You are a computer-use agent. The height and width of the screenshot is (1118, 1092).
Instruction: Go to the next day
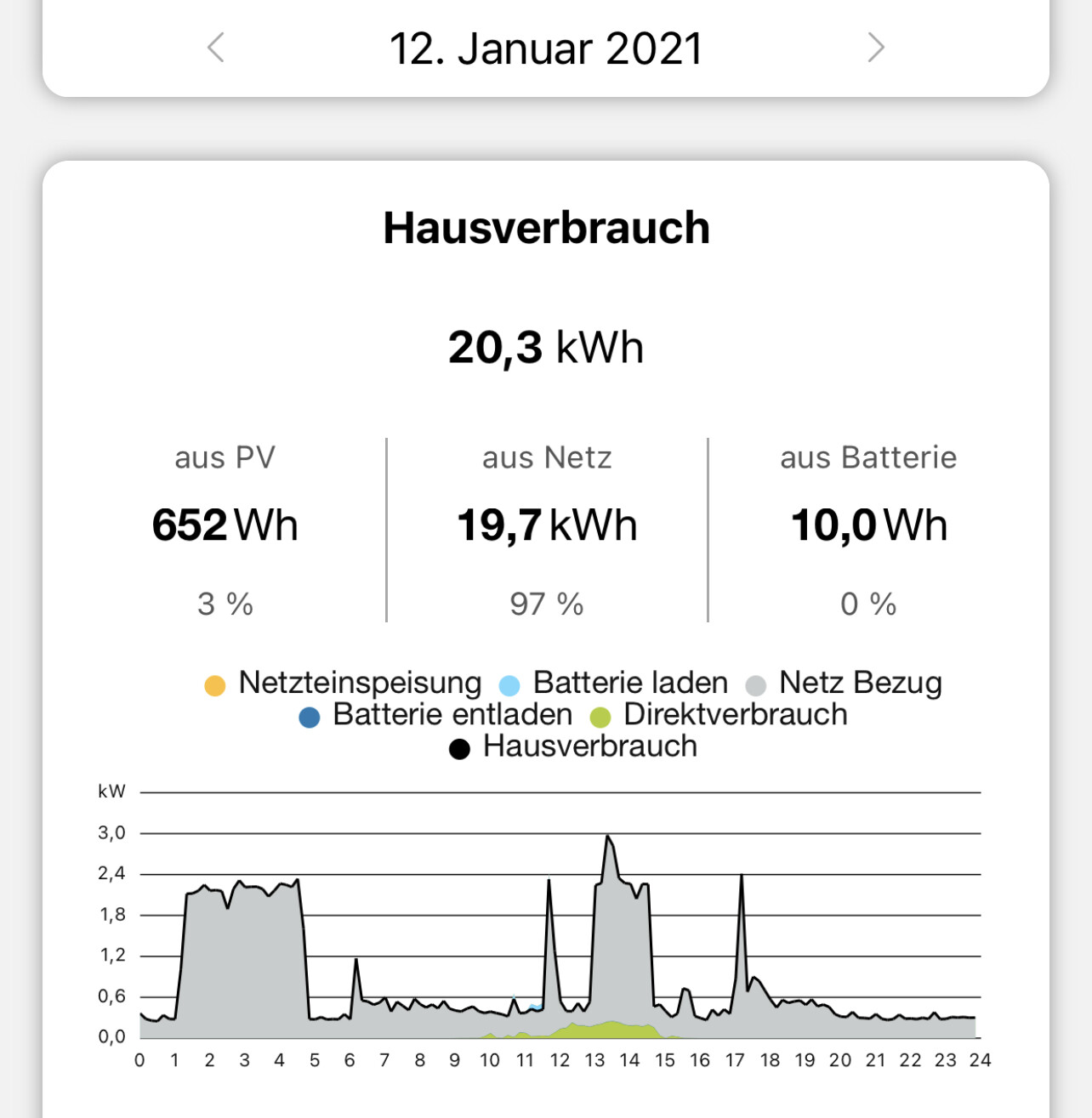pos(875,48)
